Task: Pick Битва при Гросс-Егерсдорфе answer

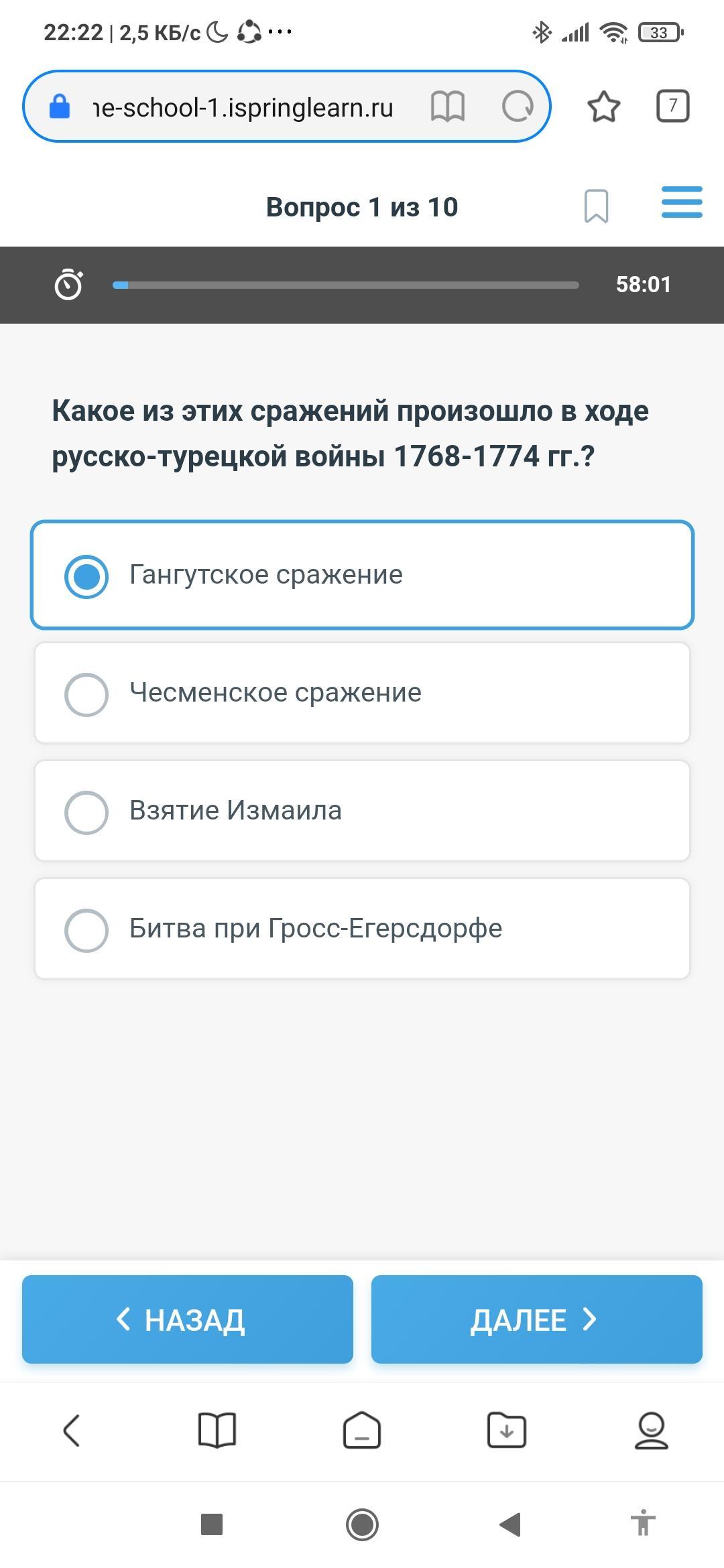Action: coord(362,929)
